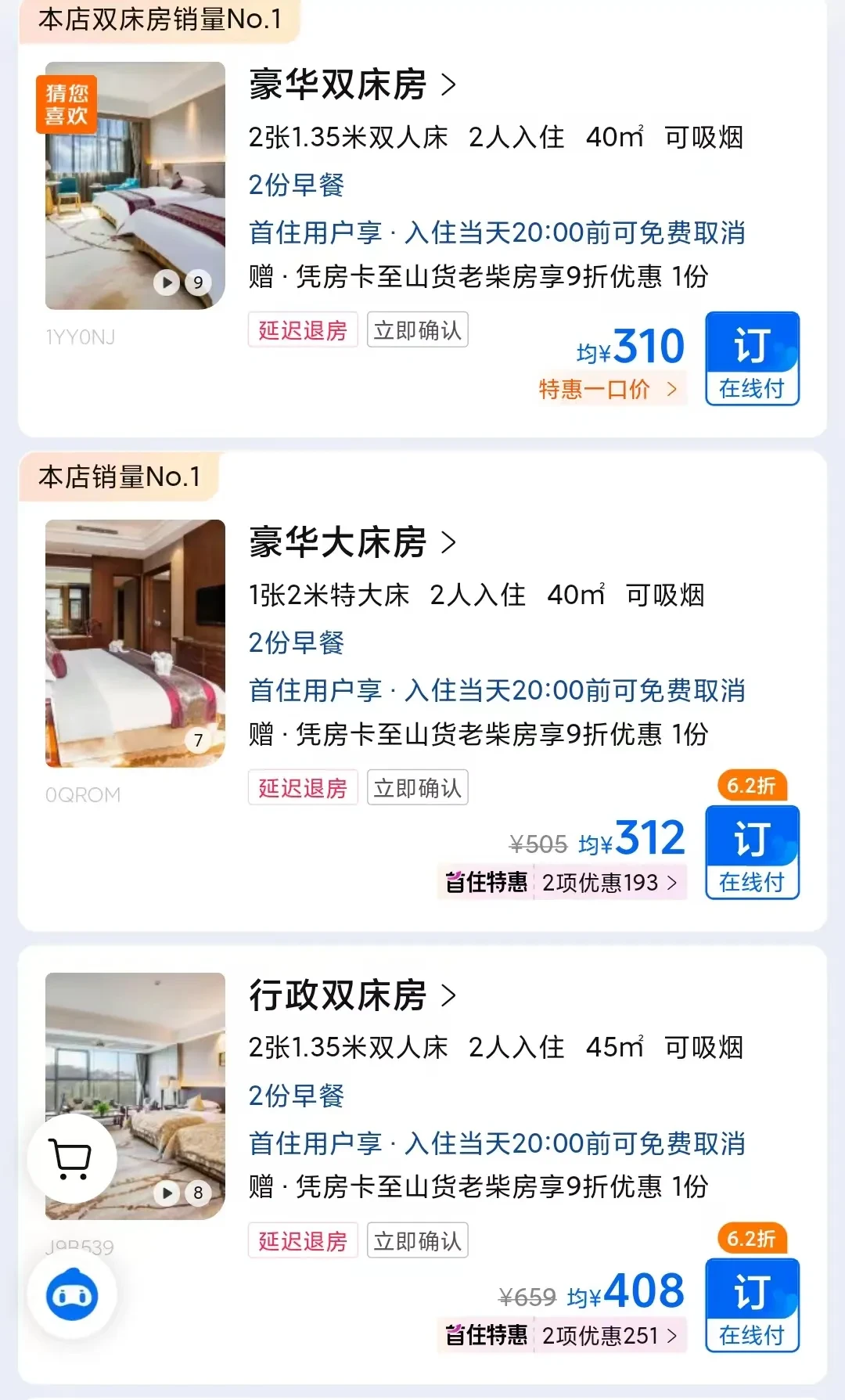
Task: Book the 行政双床房 at ¥408
Action: [752, 1305]
